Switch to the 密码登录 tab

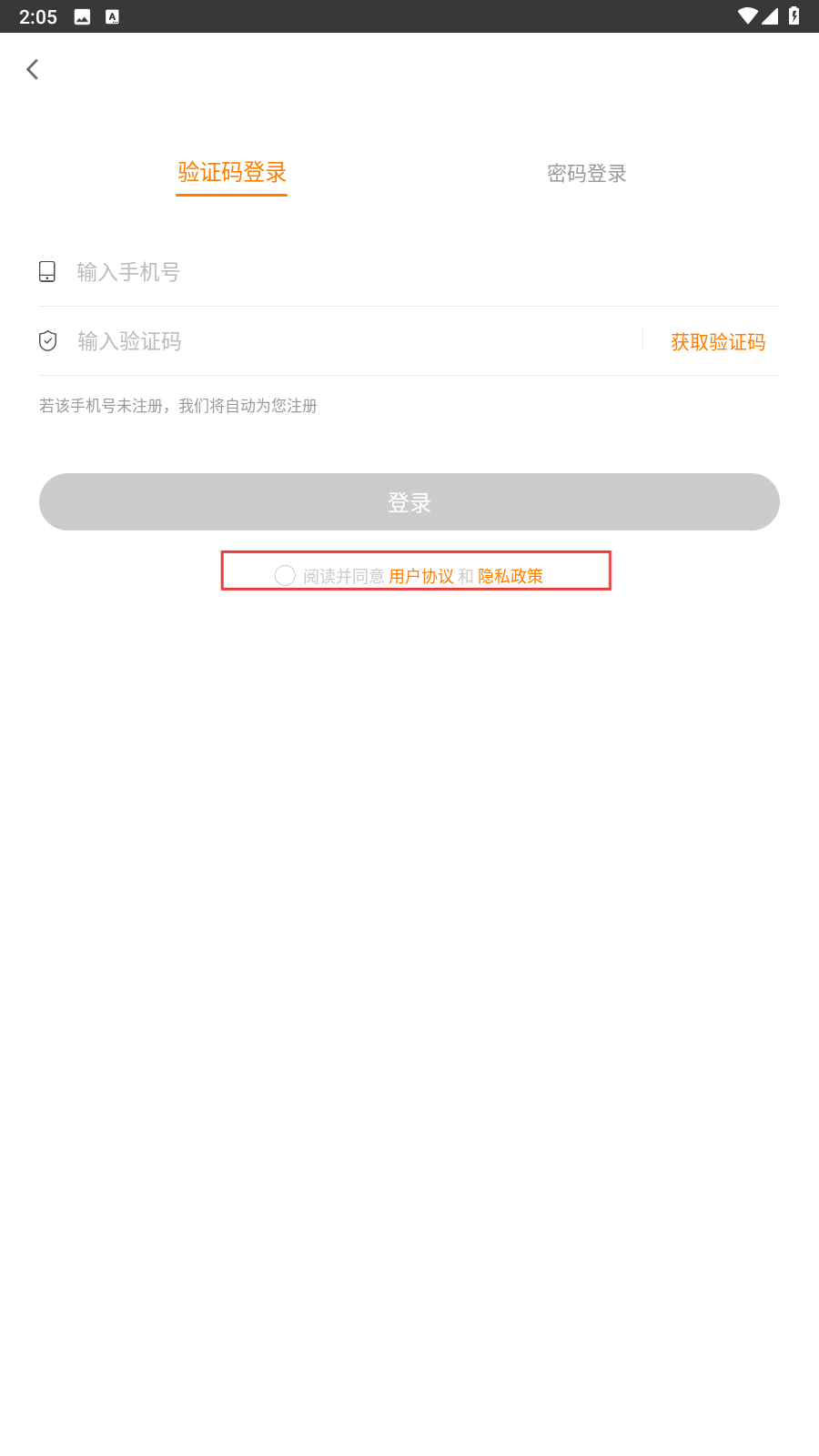[x=586, y=173]
